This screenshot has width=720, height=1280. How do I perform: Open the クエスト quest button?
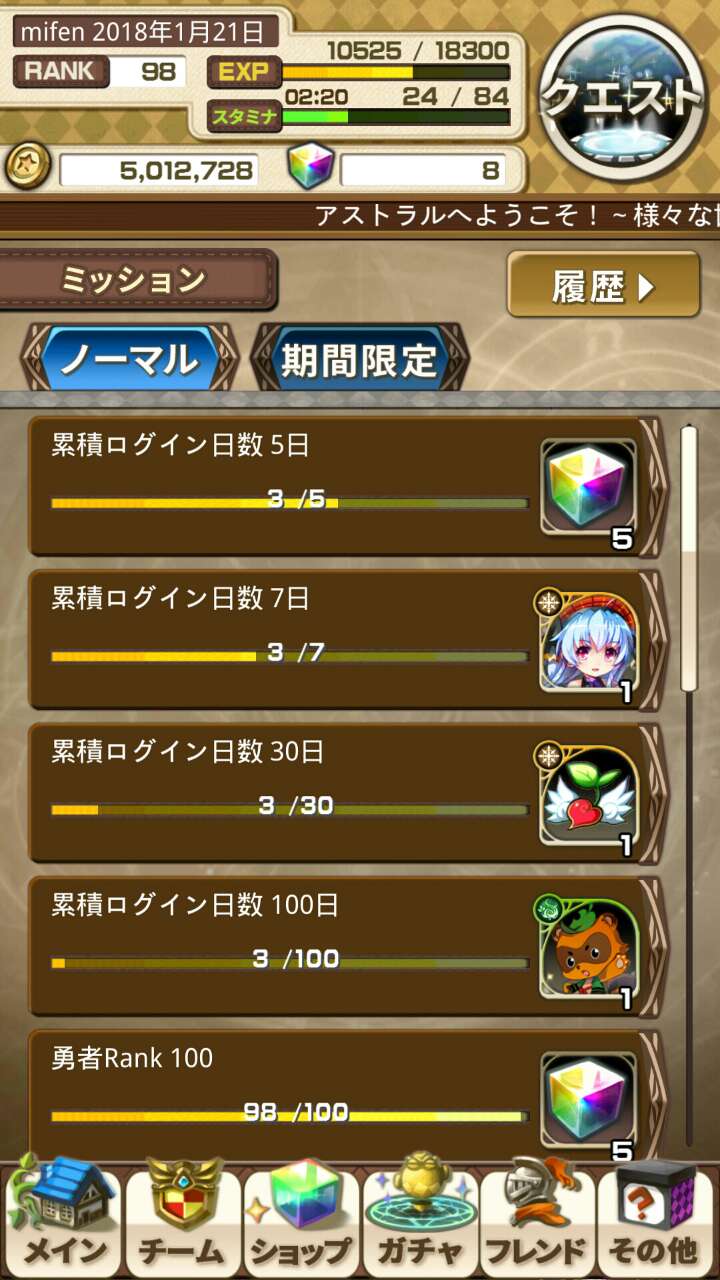[x=622, y=98]
